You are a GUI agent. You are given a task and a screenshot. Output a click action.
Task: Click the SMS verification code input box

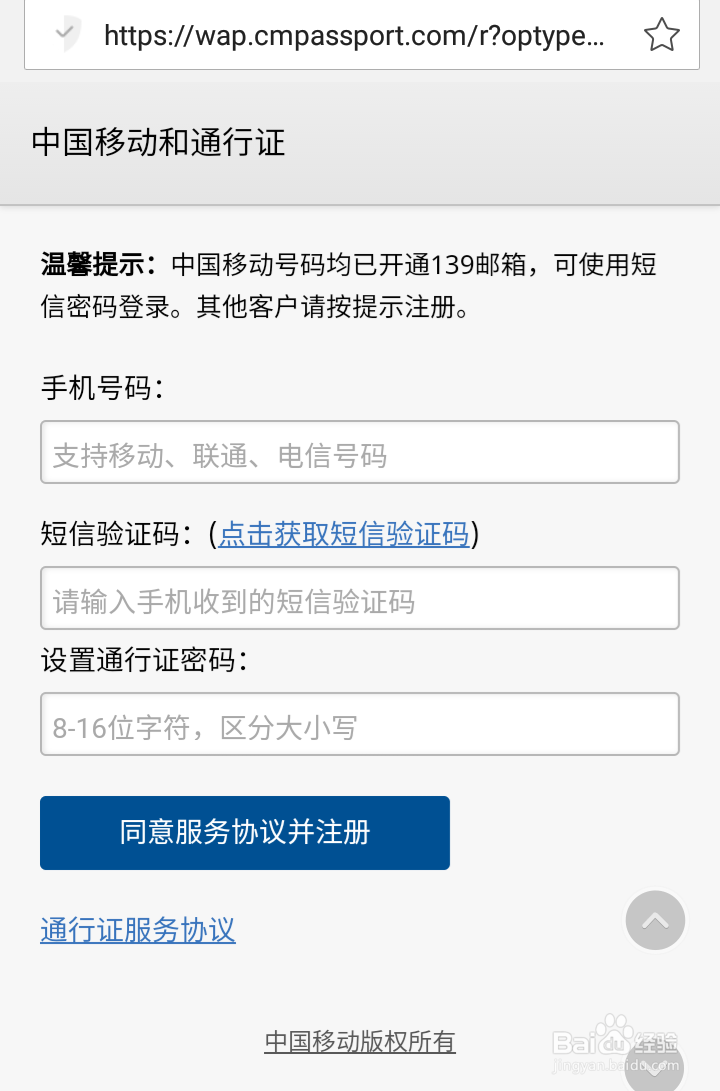[x=360, y=598]
